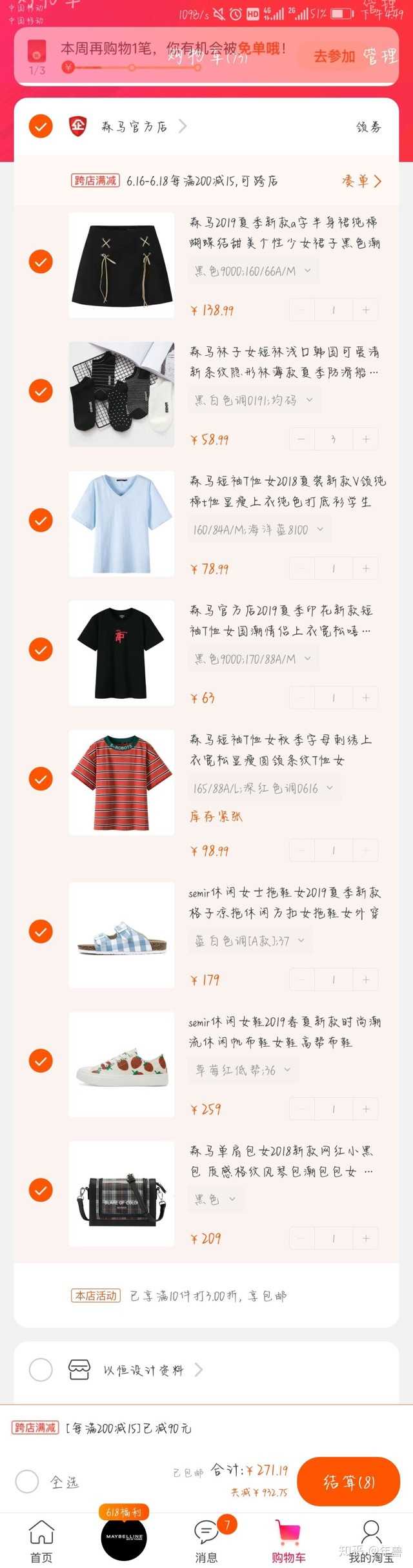
Task: Change the 黑色 option of the shoulder bag
Action: pyautogui.click(x=214, y=1199)
